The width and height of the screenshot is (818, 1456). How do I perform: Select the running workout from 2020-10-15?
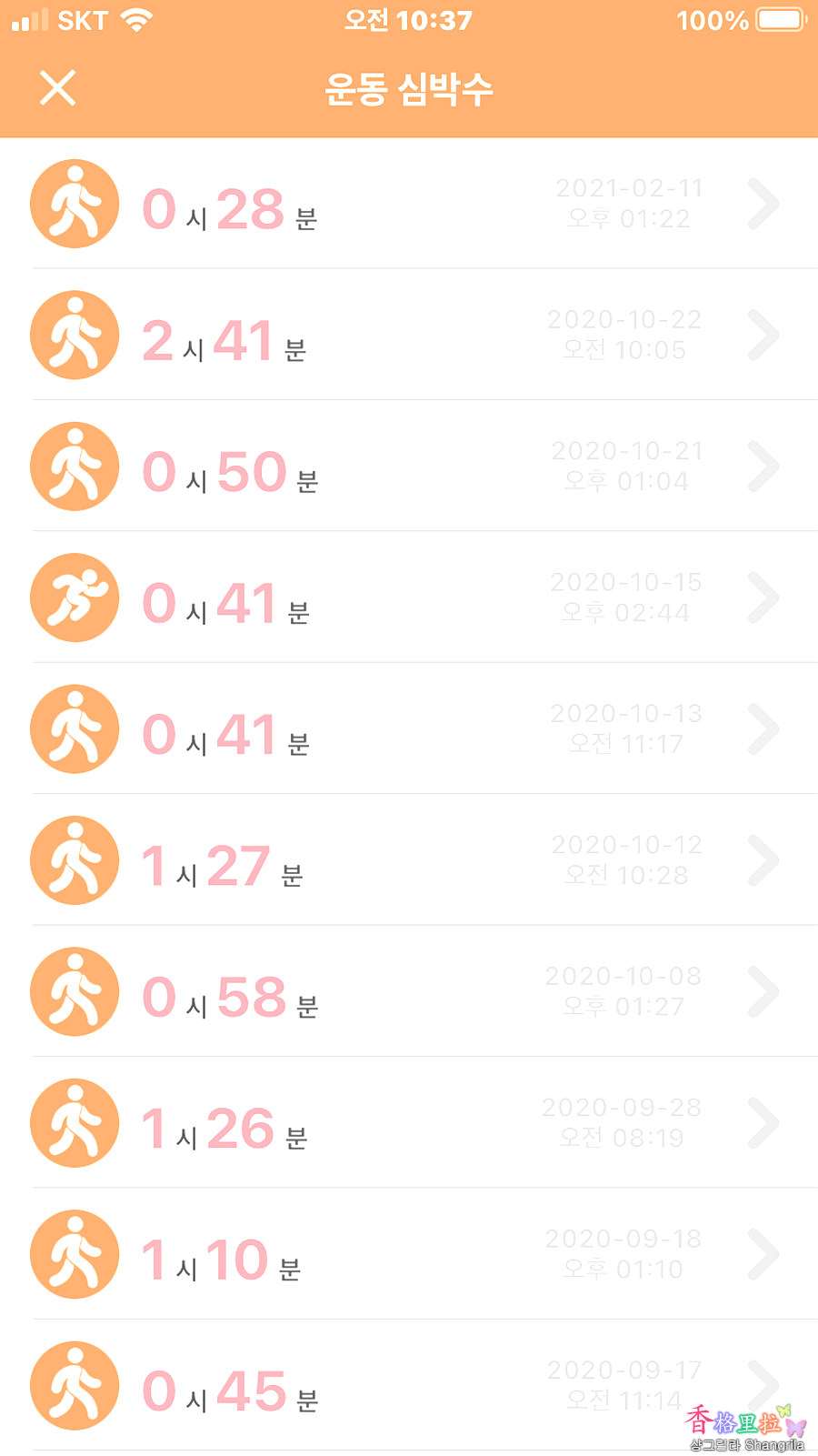click(x=409, y=598)
